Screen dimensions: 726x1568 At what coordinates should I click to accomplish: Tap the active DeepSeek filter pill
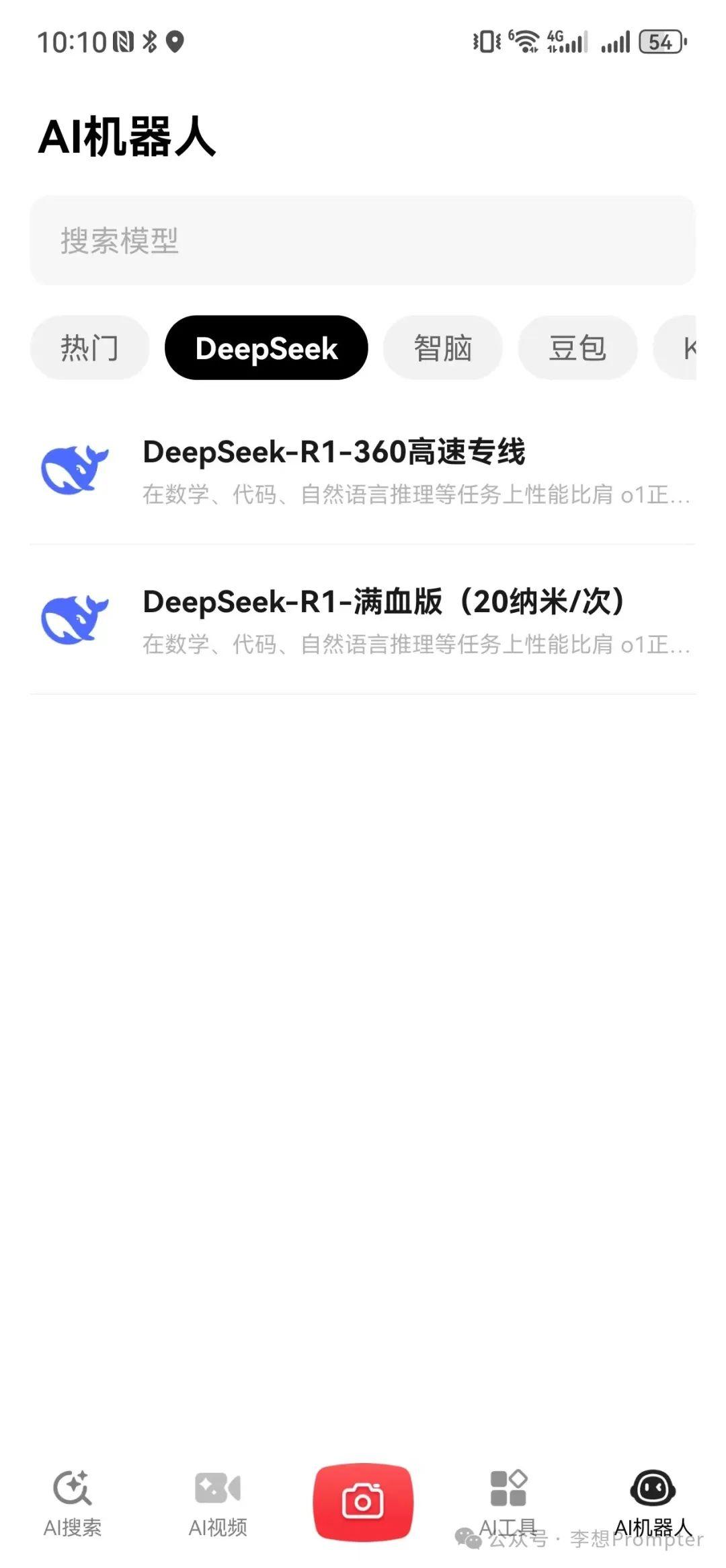(266, 348)
